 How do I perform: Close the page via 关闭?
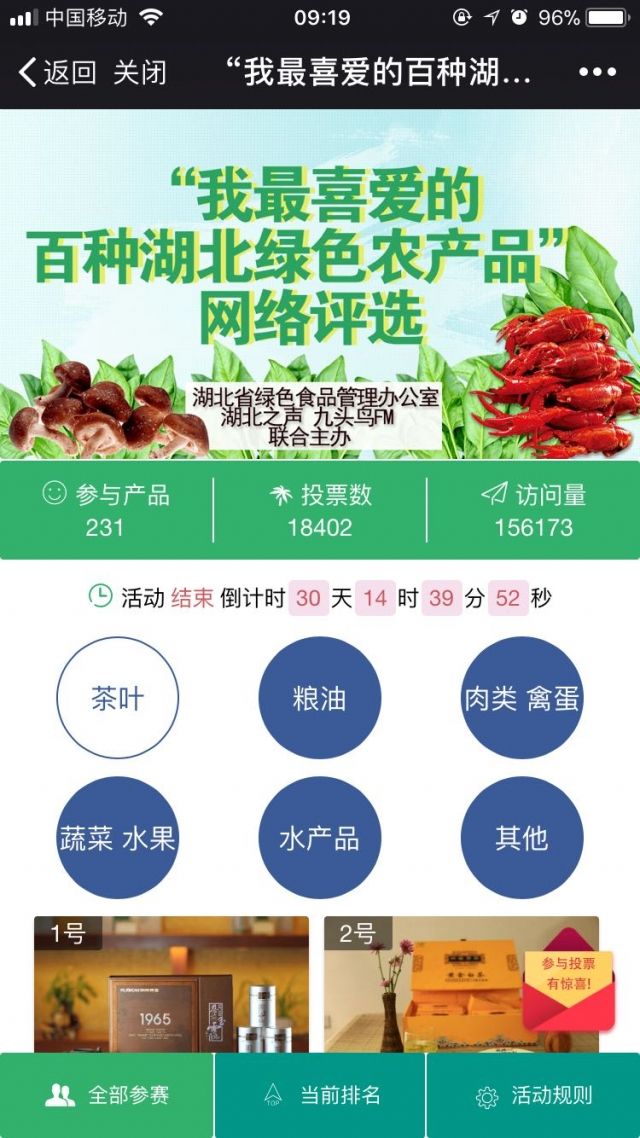(139, 72)
